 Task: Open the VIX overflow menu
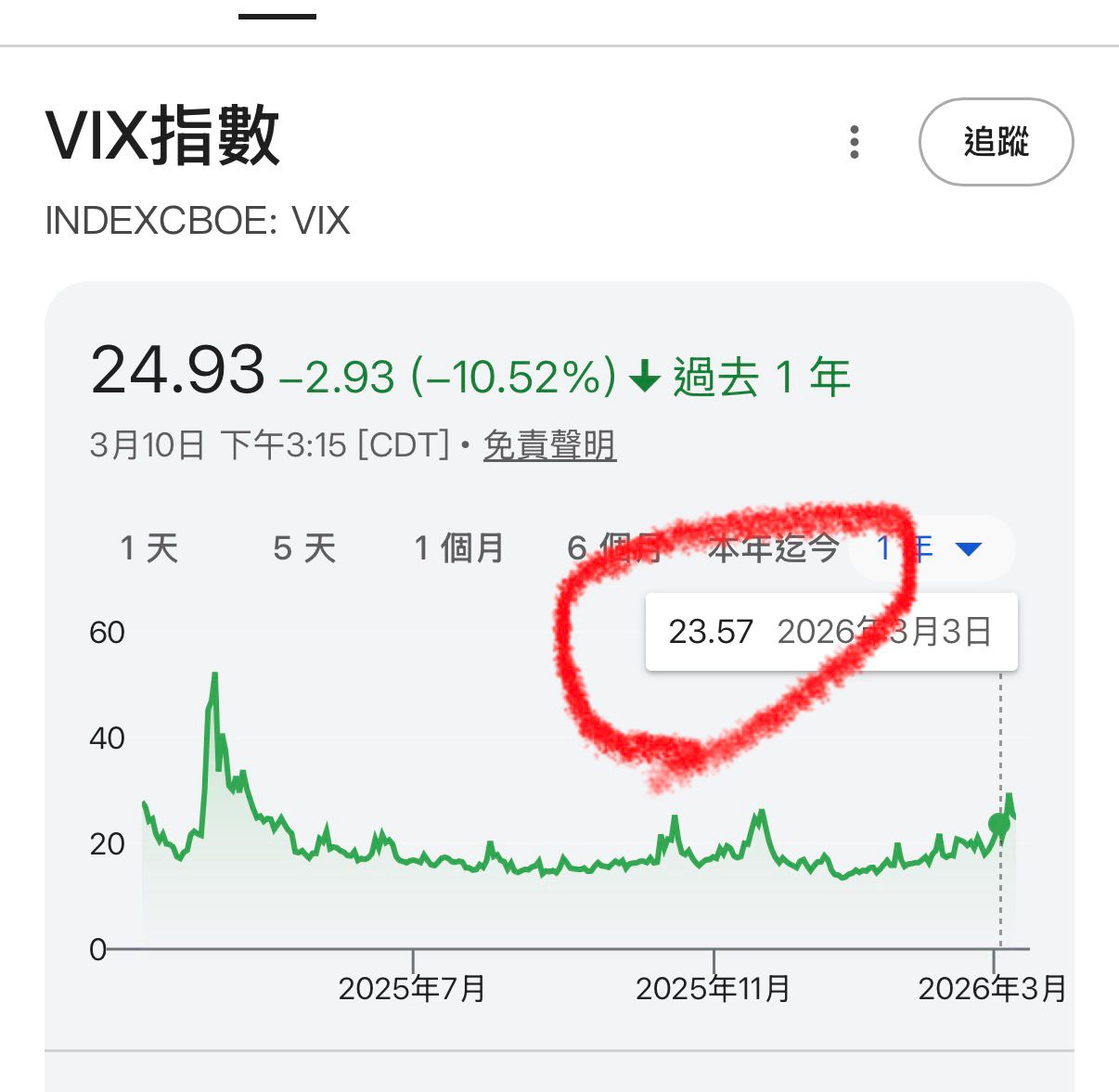pos(855,142)
